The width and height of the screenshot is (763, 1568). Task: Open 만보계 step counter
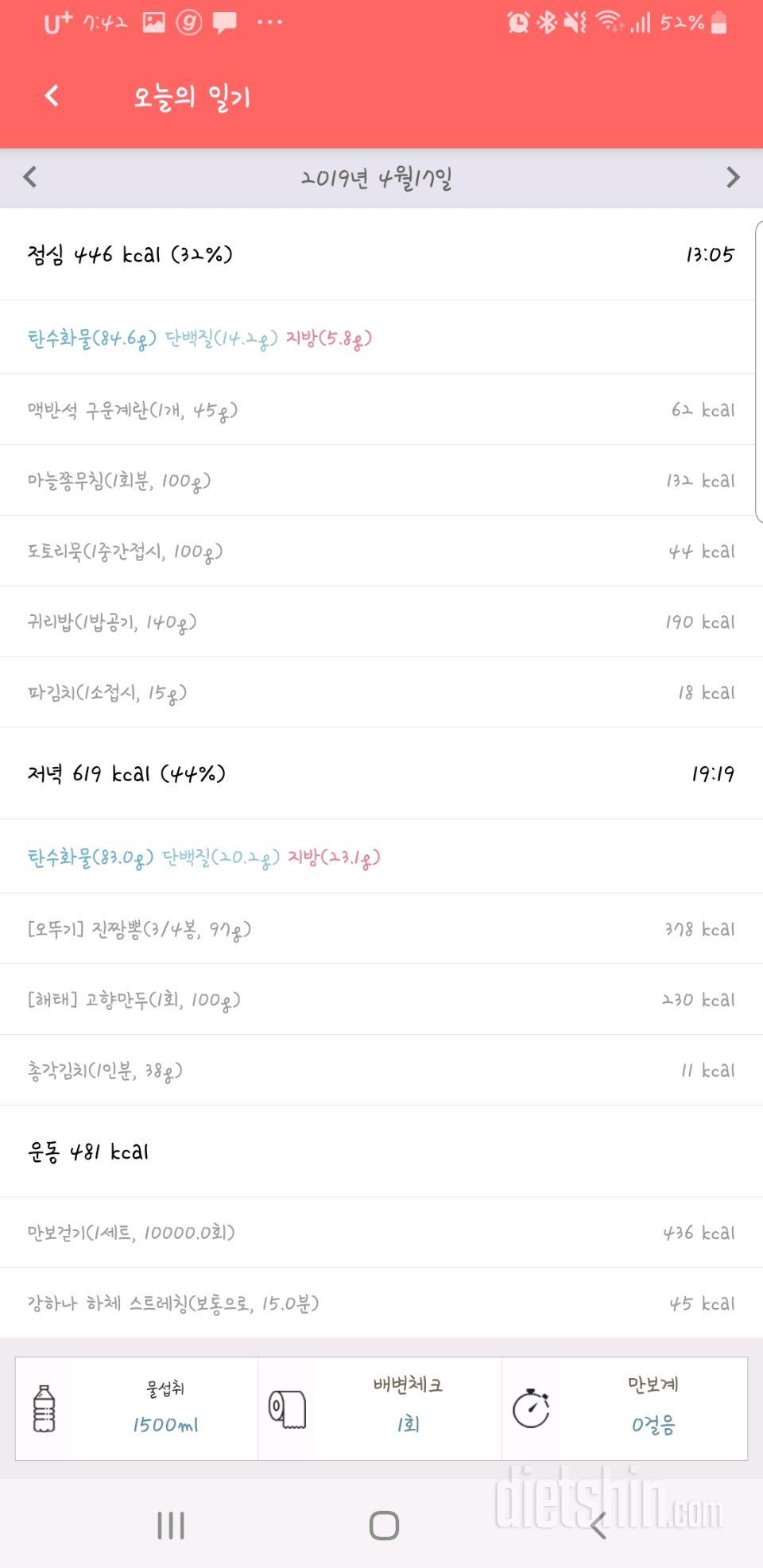[x=625, y=1408]
